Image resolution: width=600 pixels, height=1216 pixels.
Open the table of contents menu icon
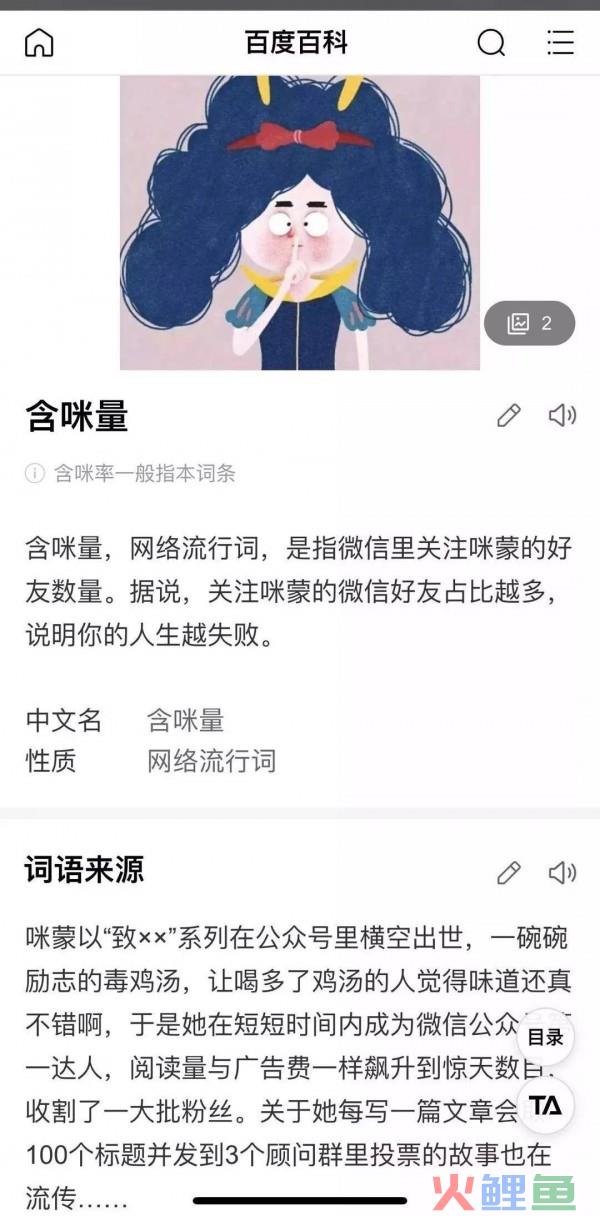coord(561,43)
